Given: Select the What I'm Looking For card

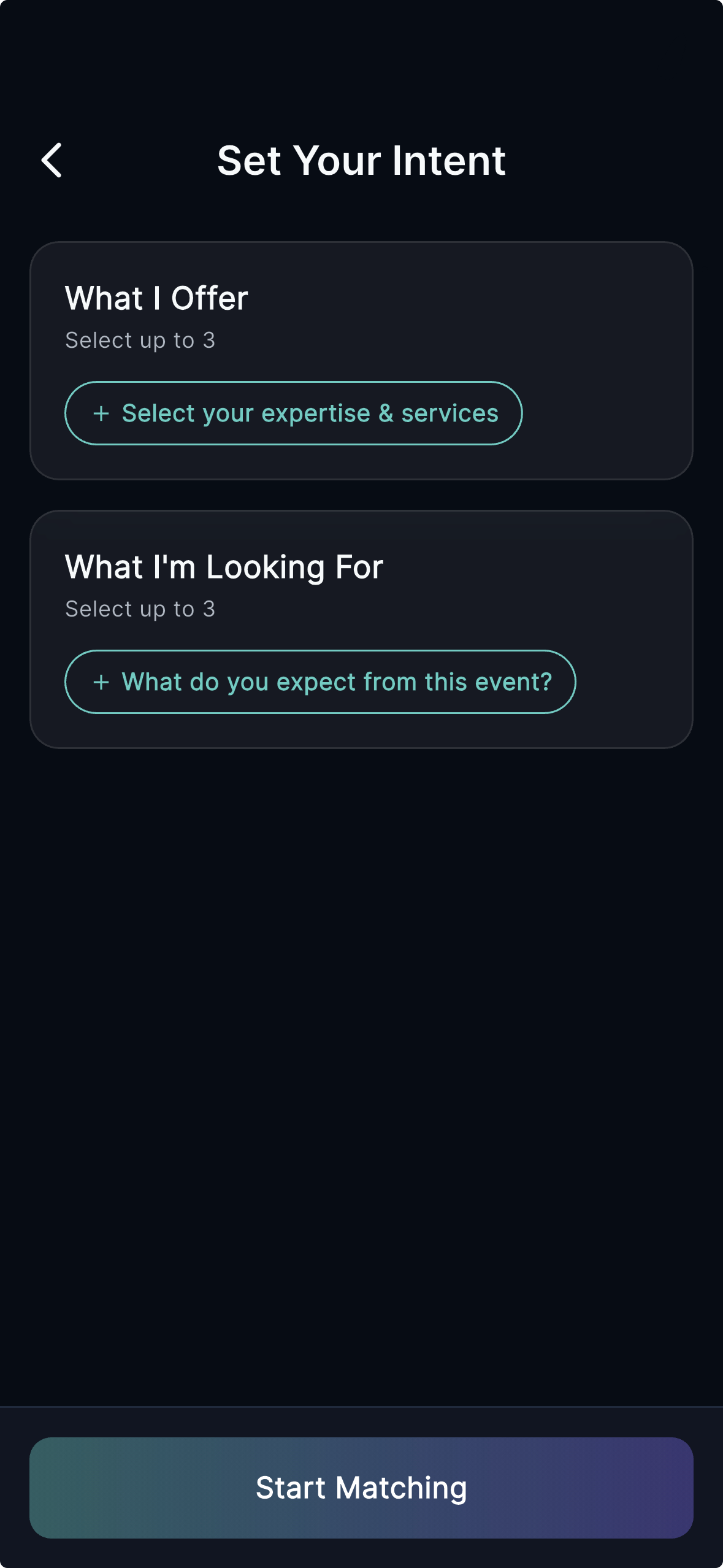Looking at the screenshot, I should coord(361,627).
